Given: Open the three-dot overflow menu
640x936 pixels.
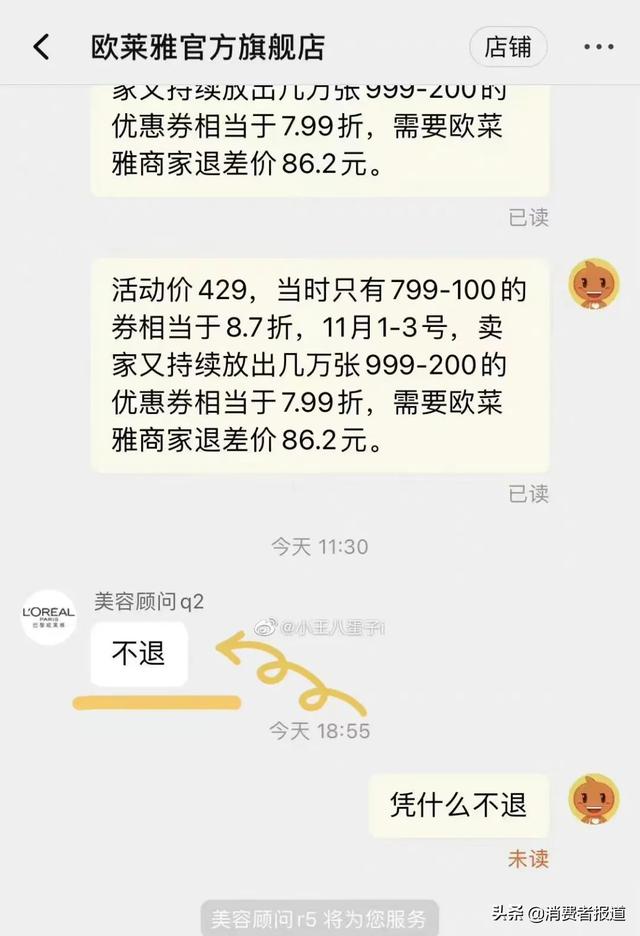Looking at the screenshot, I should click(x=598, y=47).
